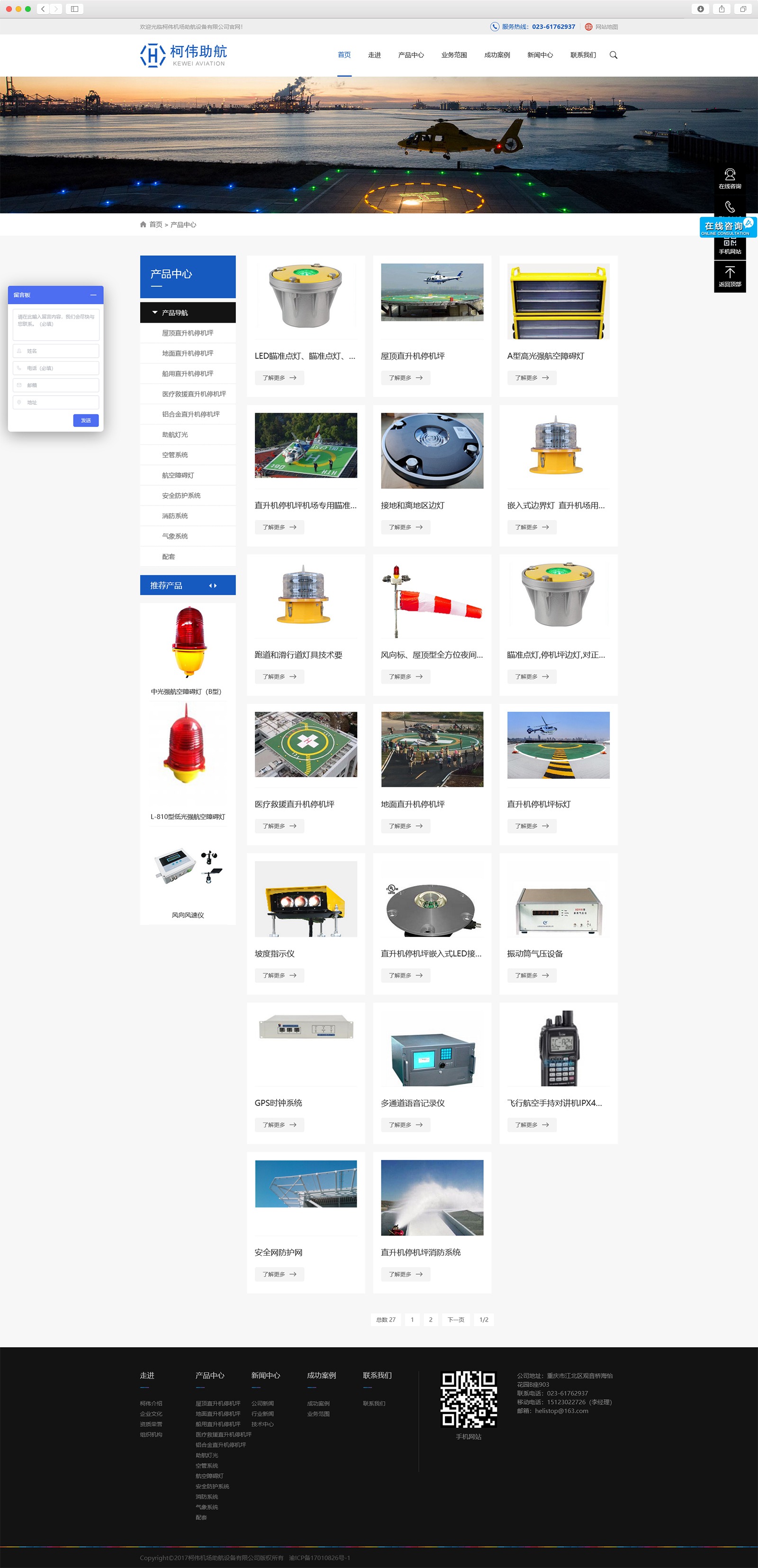Focus the 电话 field in message board
Image resolution: width=758 pixels, height=1568 pixels.
pos(56,368)
